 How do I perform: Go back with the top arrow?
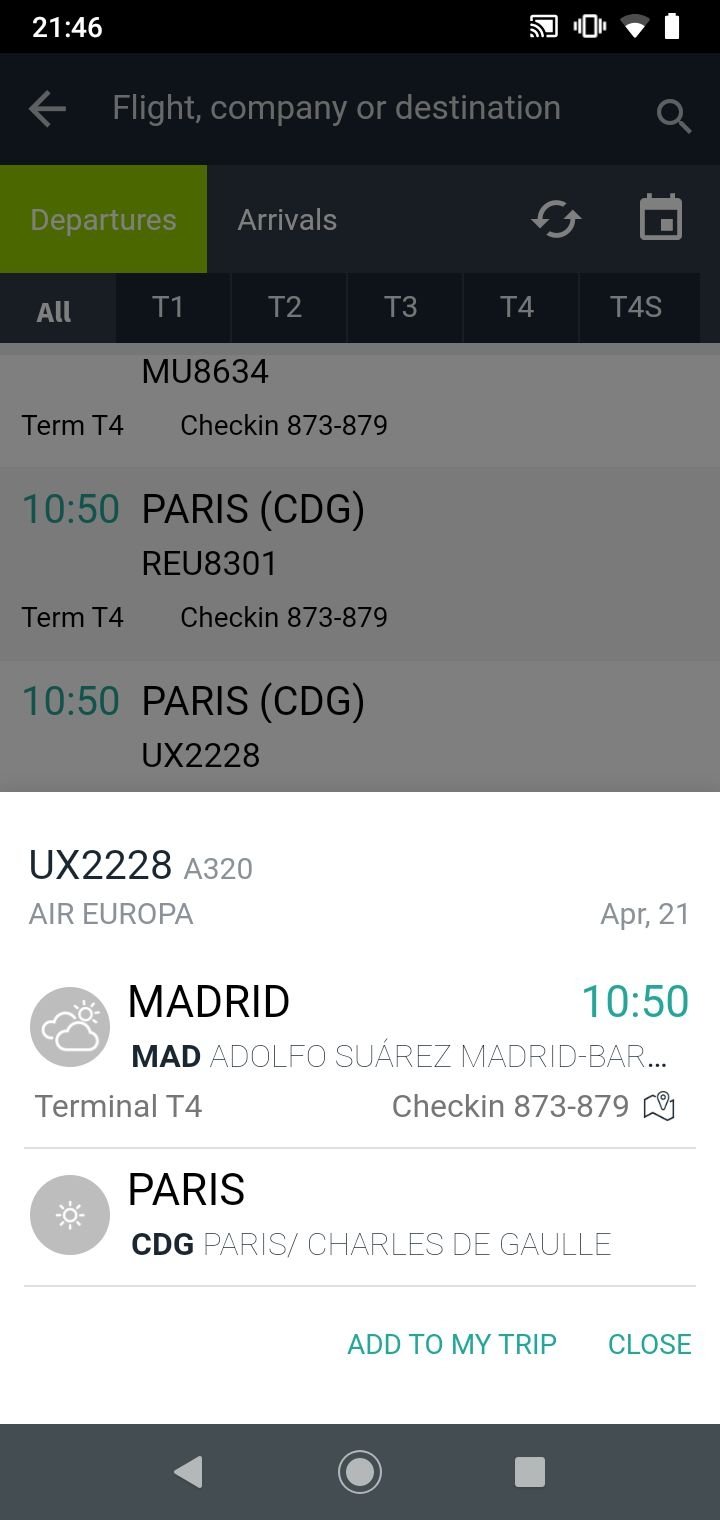point(47,109)
